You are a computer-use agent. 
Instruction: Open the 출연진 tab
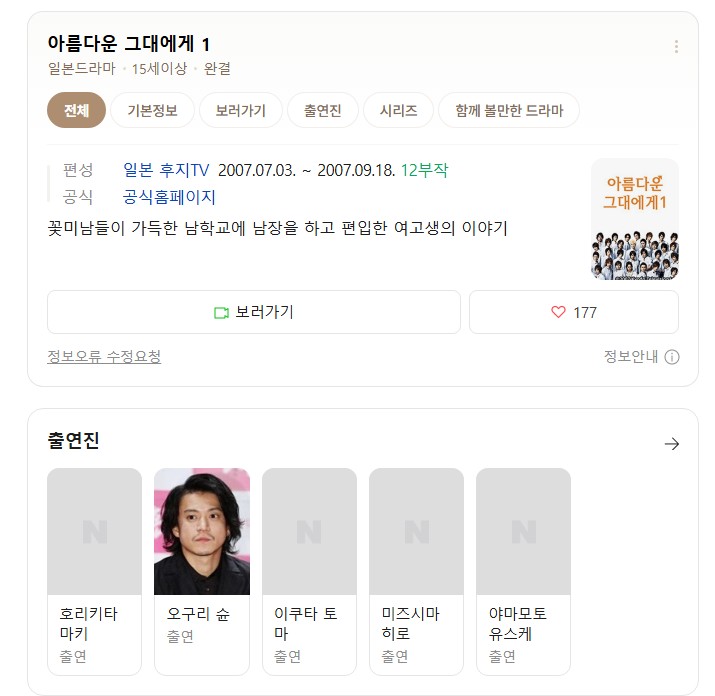pyautogui.click(x=322, y=111)
